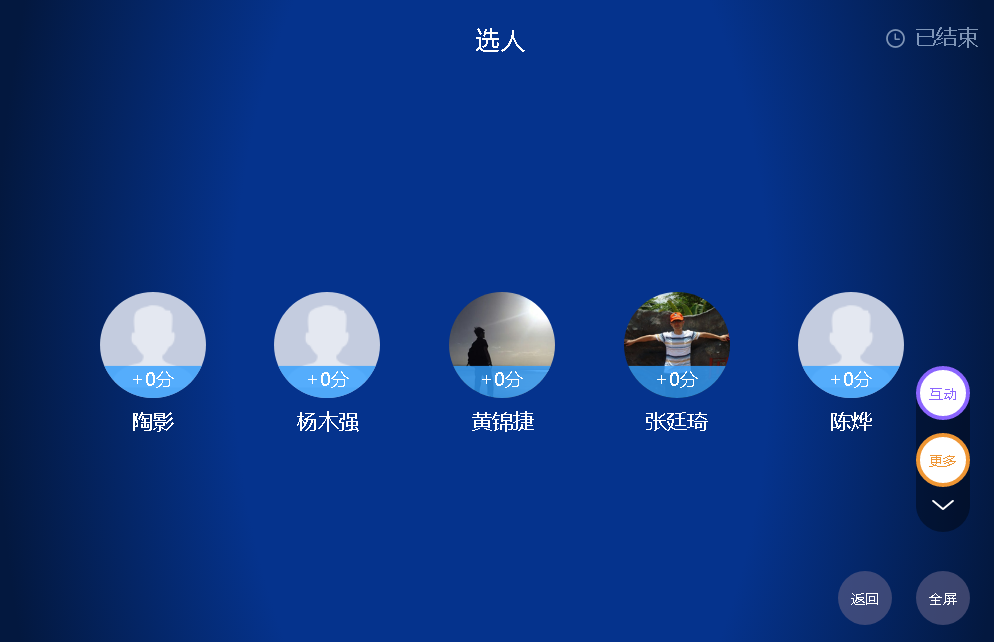
Task: Collapse the floating menu with the chevron
Action: point(942,505)
